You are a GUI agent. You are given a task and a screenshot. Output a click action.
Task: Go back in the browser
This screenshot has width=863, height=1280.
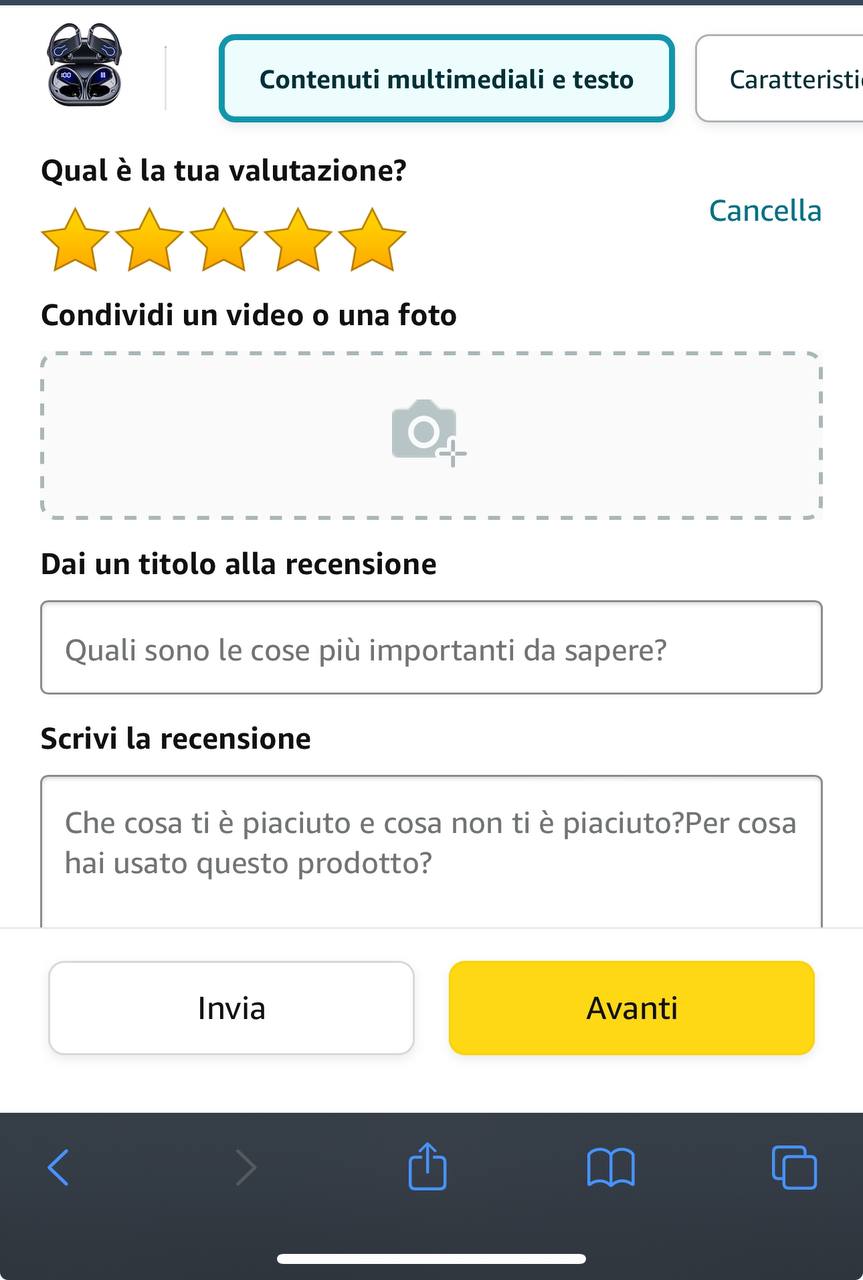[x=59, y=1167]
